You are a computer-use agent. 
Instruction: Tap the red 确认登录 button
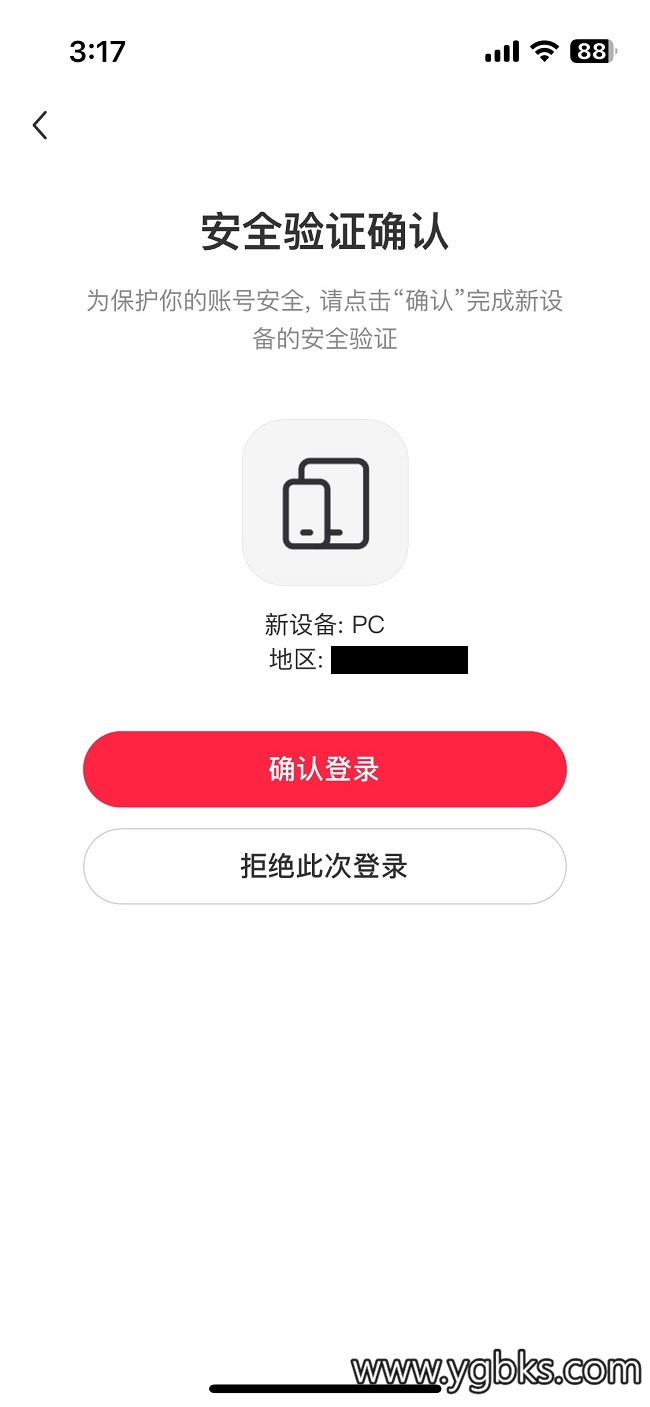(x=324, y=769)
